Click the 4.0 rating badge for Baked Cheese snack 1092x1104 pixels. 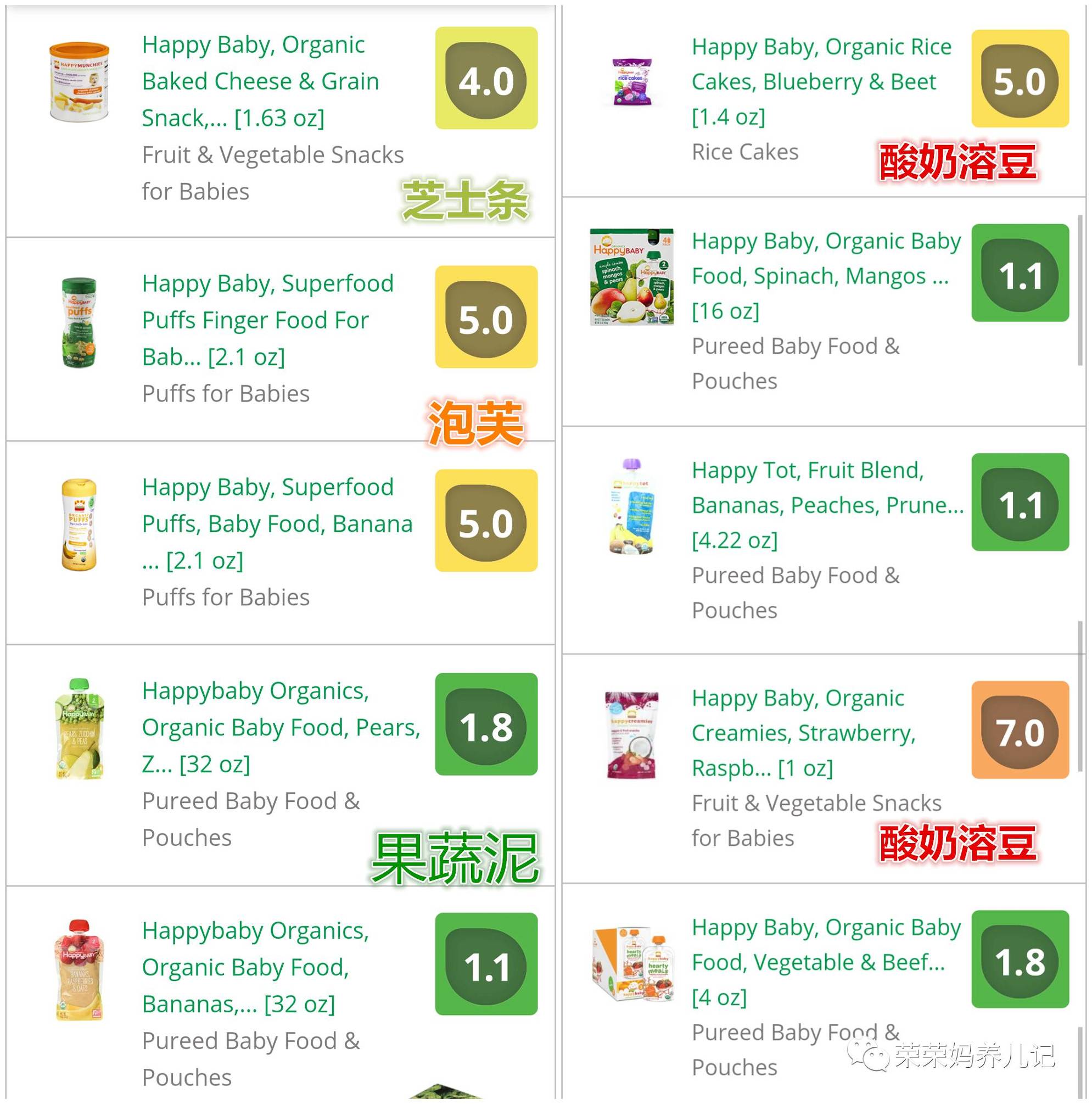click(x=486, y=81)
